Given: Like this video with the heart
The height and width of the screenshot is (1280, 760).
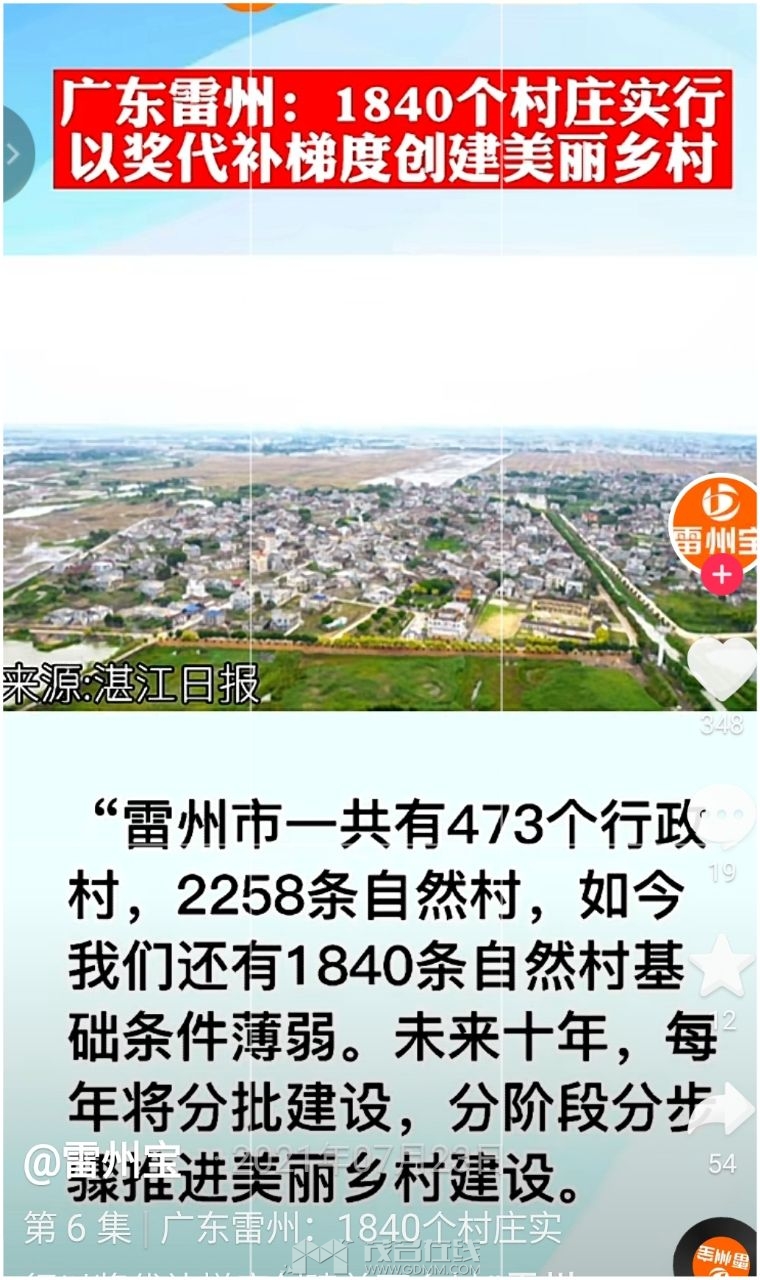Looking at the screenshot, I should click(x=722, y=668).
